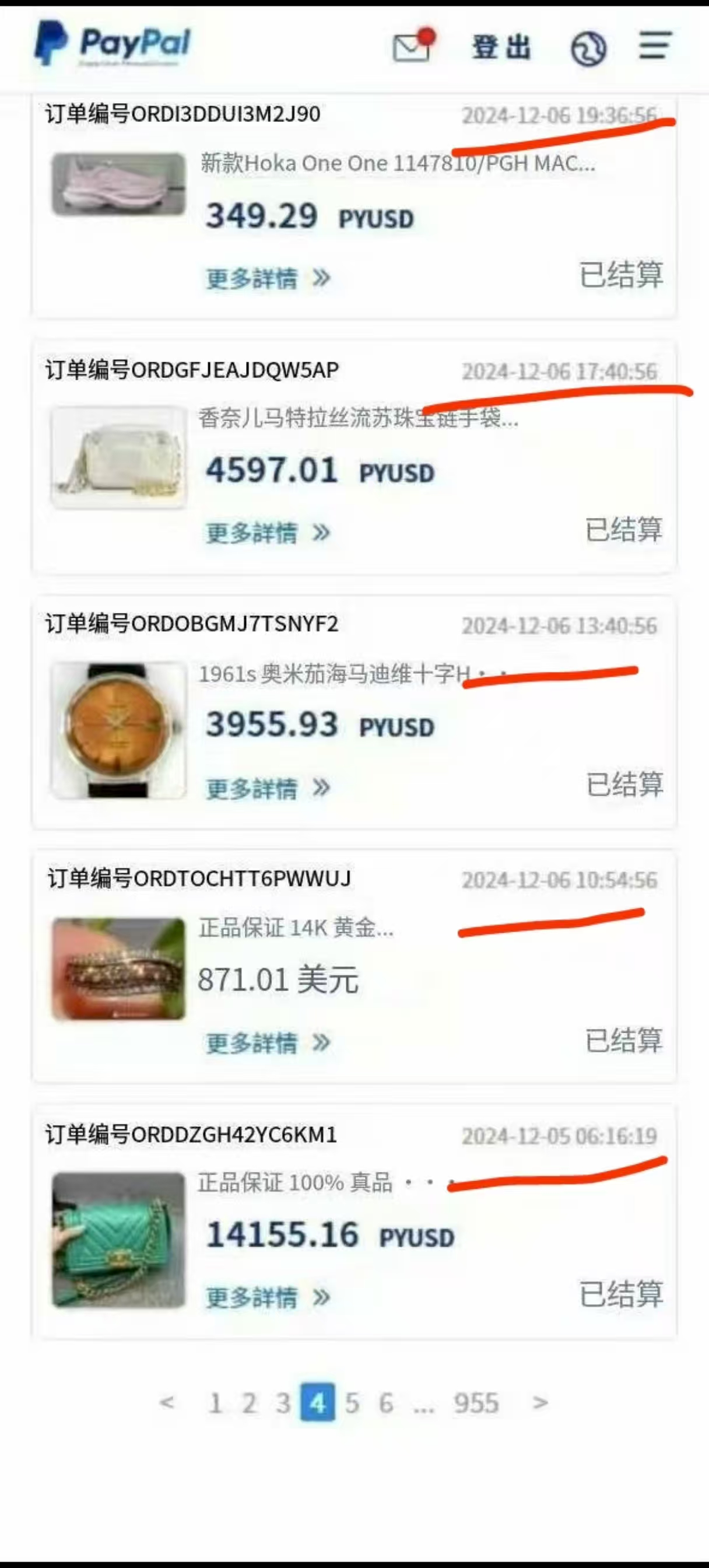Go to page 1
The width and height of the screenshot is (709, 1568).
coord(215,1403)
